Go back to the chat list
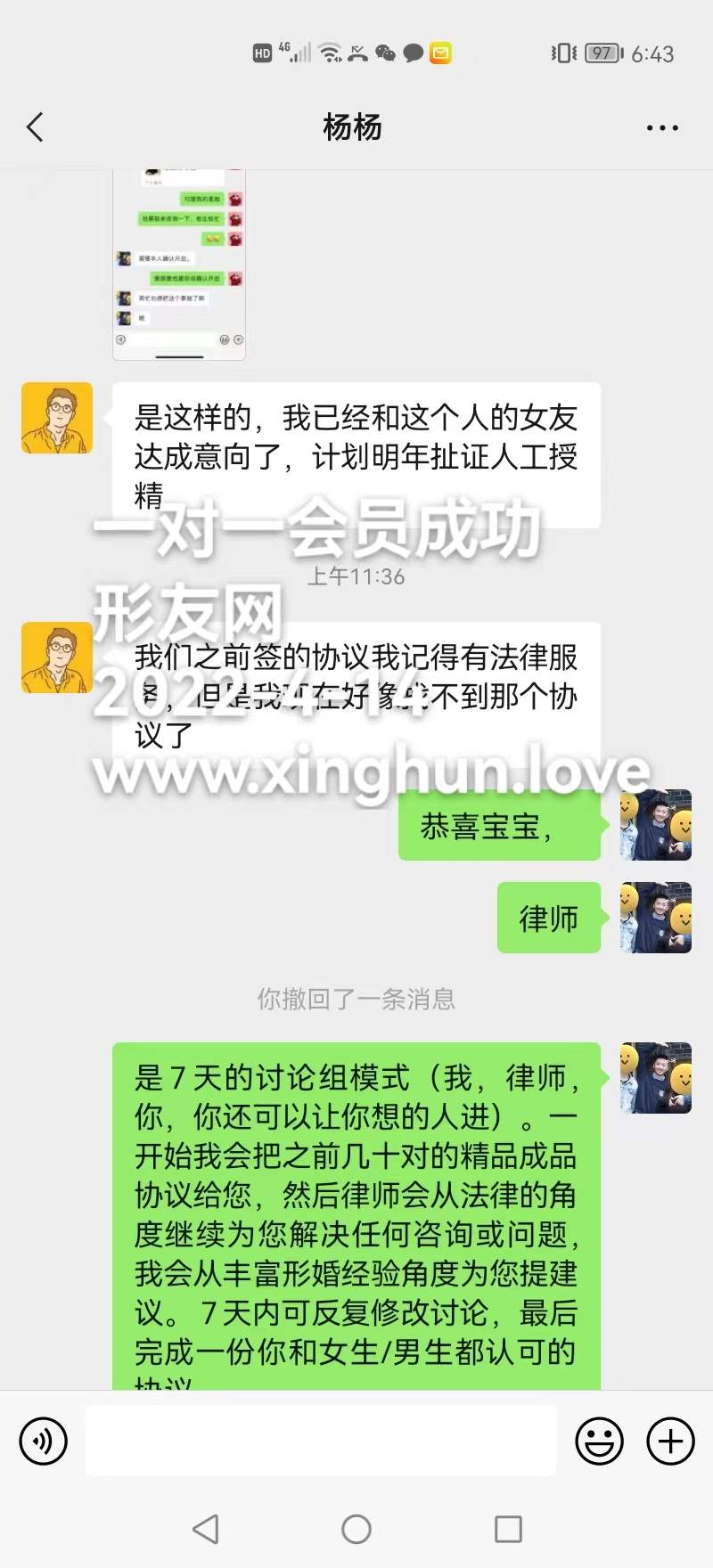This screenshot has width=713, height=1568. coord(36,127)
